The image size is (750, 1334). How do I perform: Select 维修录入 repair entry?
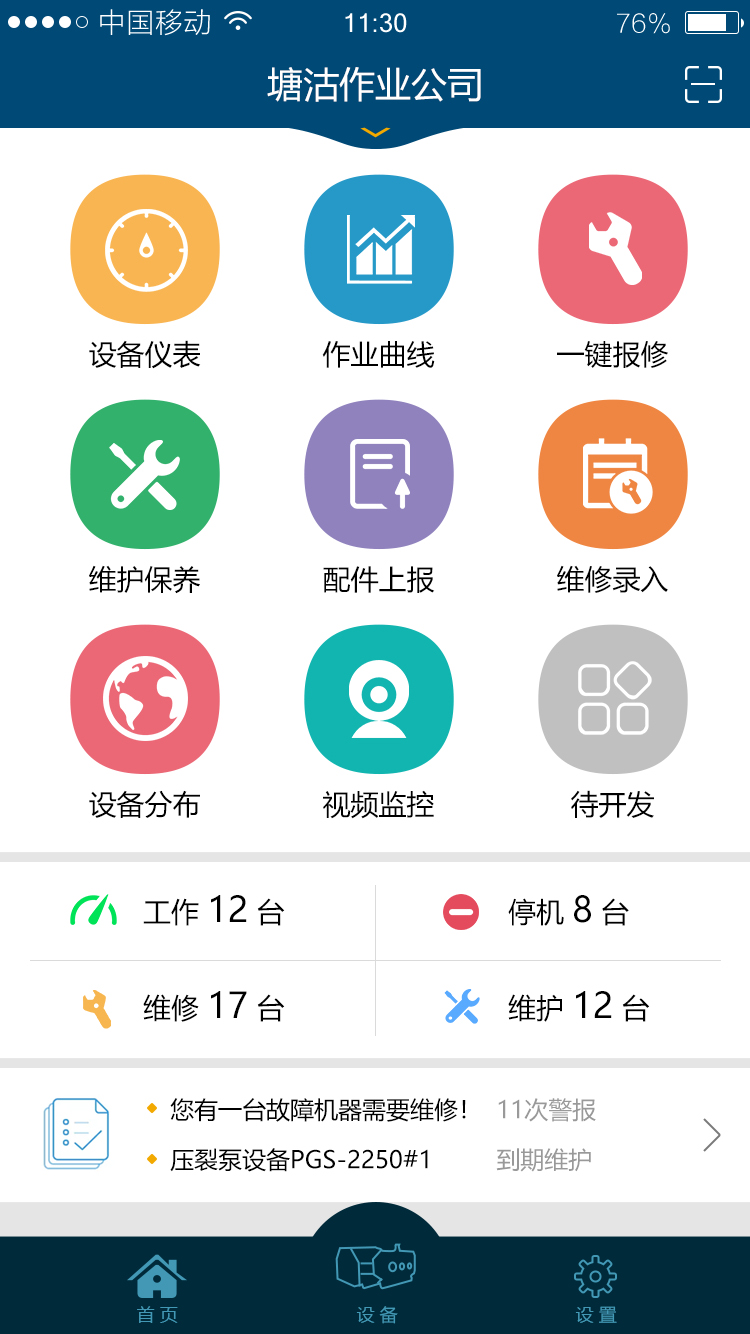[x=613, y=497]
